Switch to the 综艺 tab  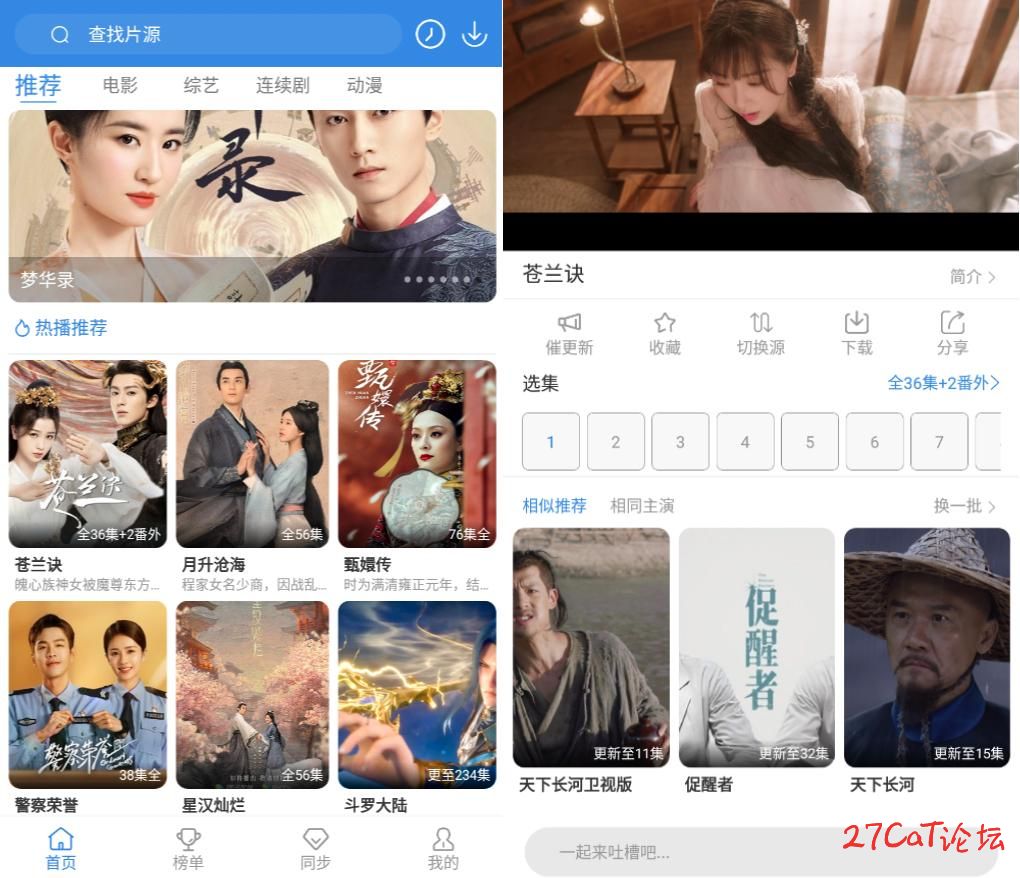point(201,86)
